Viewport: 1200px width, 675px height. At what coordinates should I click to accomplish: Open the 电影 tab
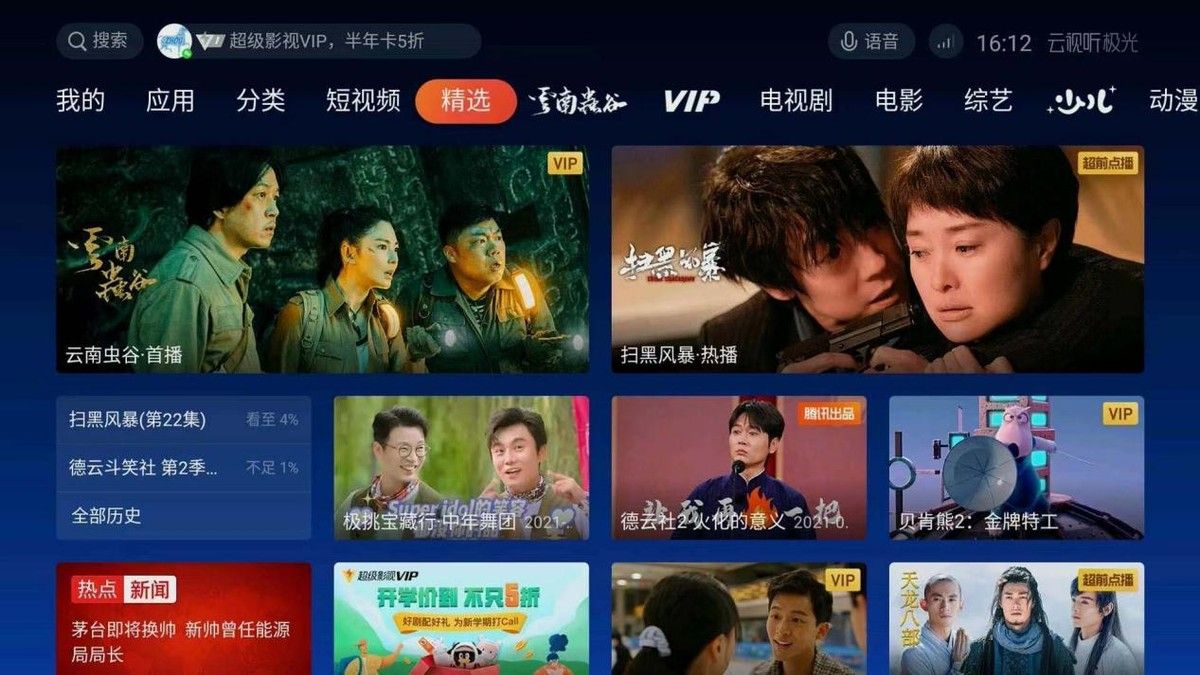[x=899, y=100]
